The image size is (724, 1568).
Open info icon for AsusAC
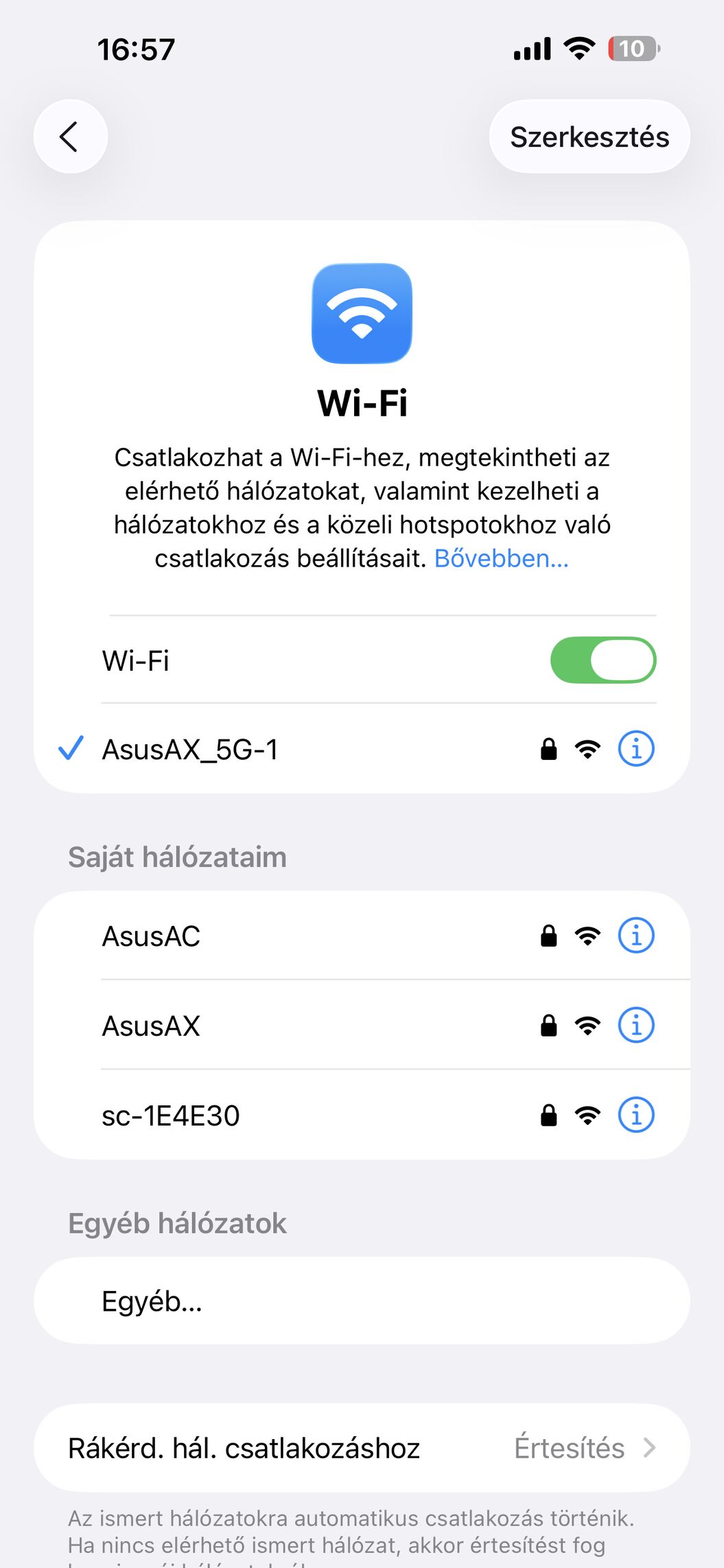pos(635,936)
